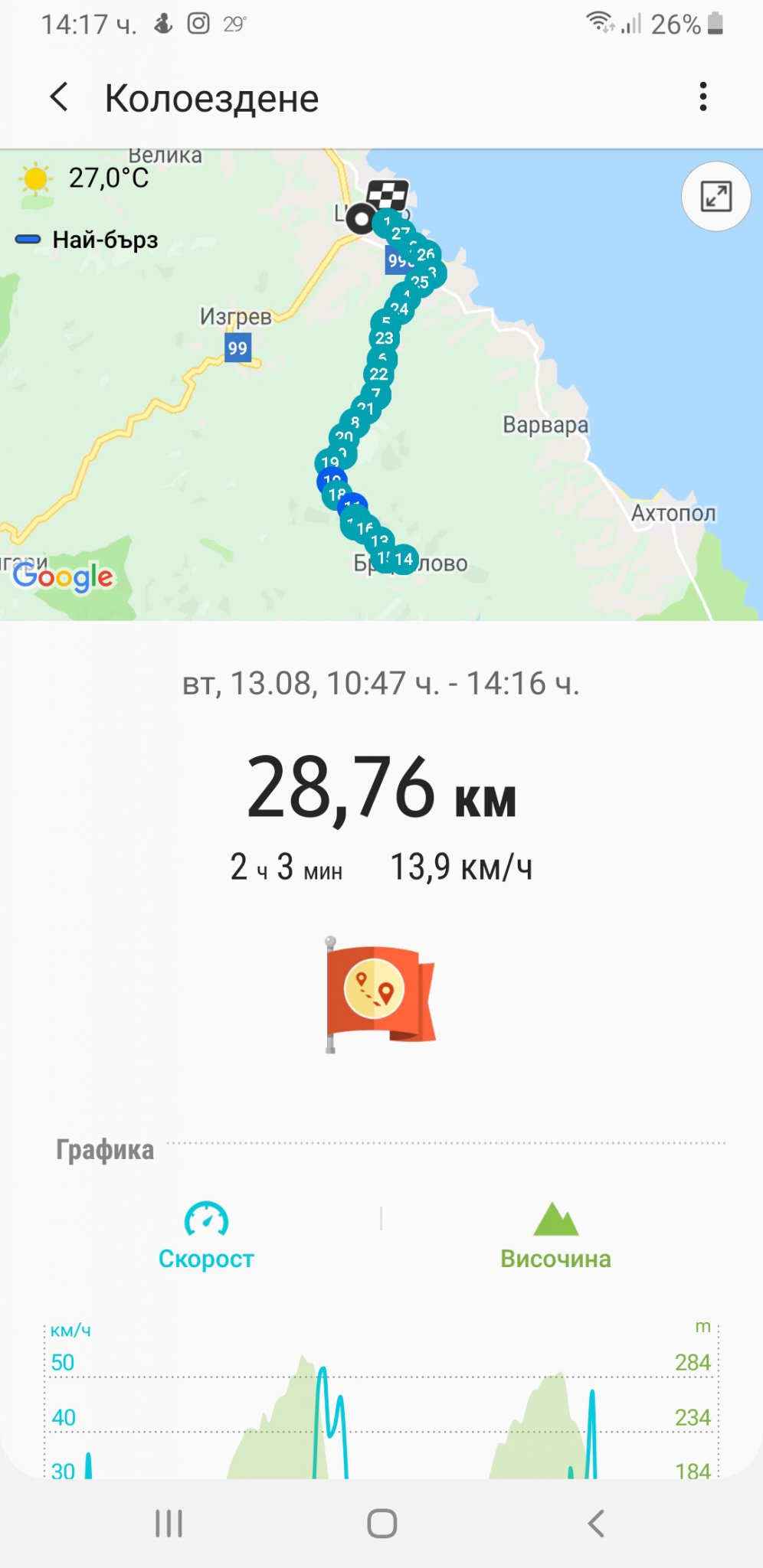Tap the system home button
This screenshot has height=1568, width=763.
tap(381, 1523)
